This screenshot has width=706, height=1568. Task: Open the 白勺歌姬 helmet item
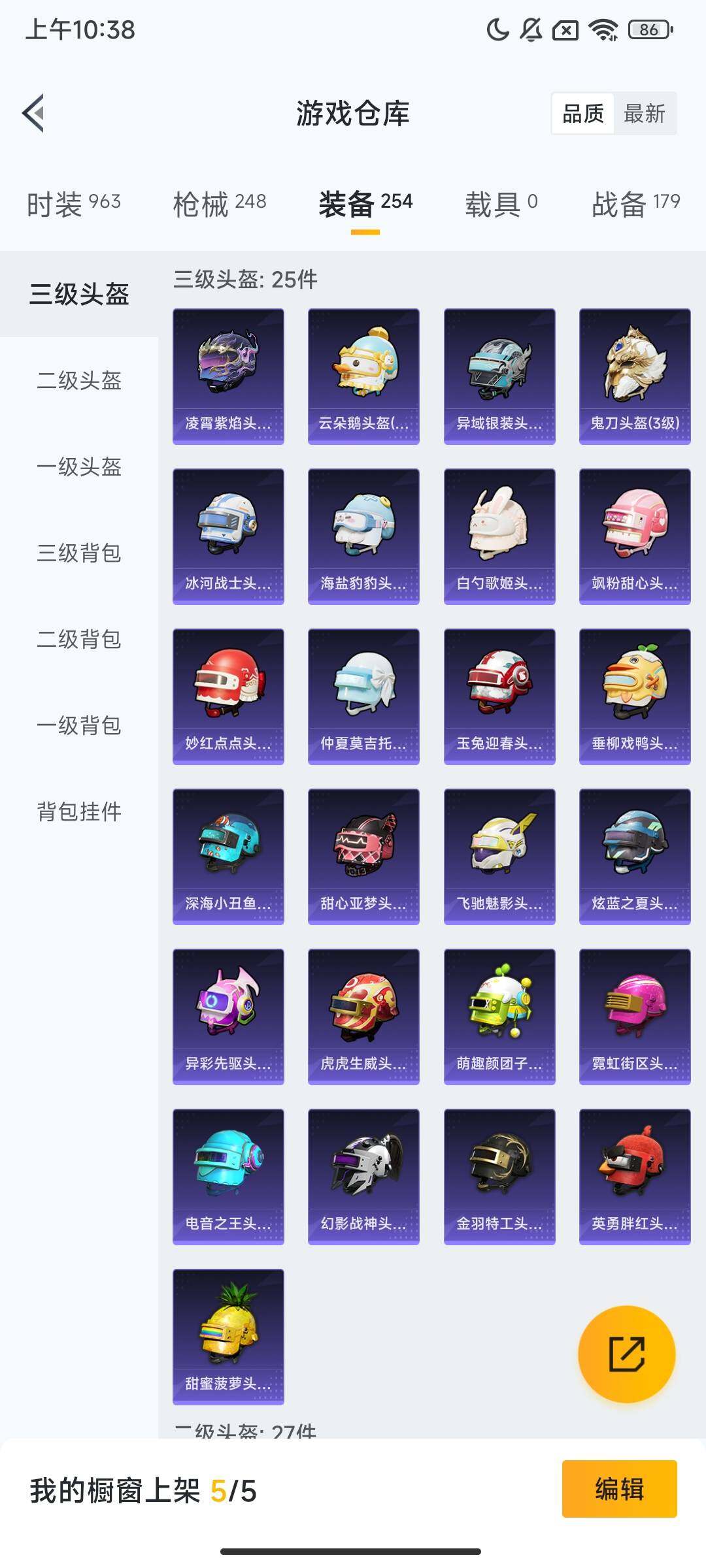(499, 536)
